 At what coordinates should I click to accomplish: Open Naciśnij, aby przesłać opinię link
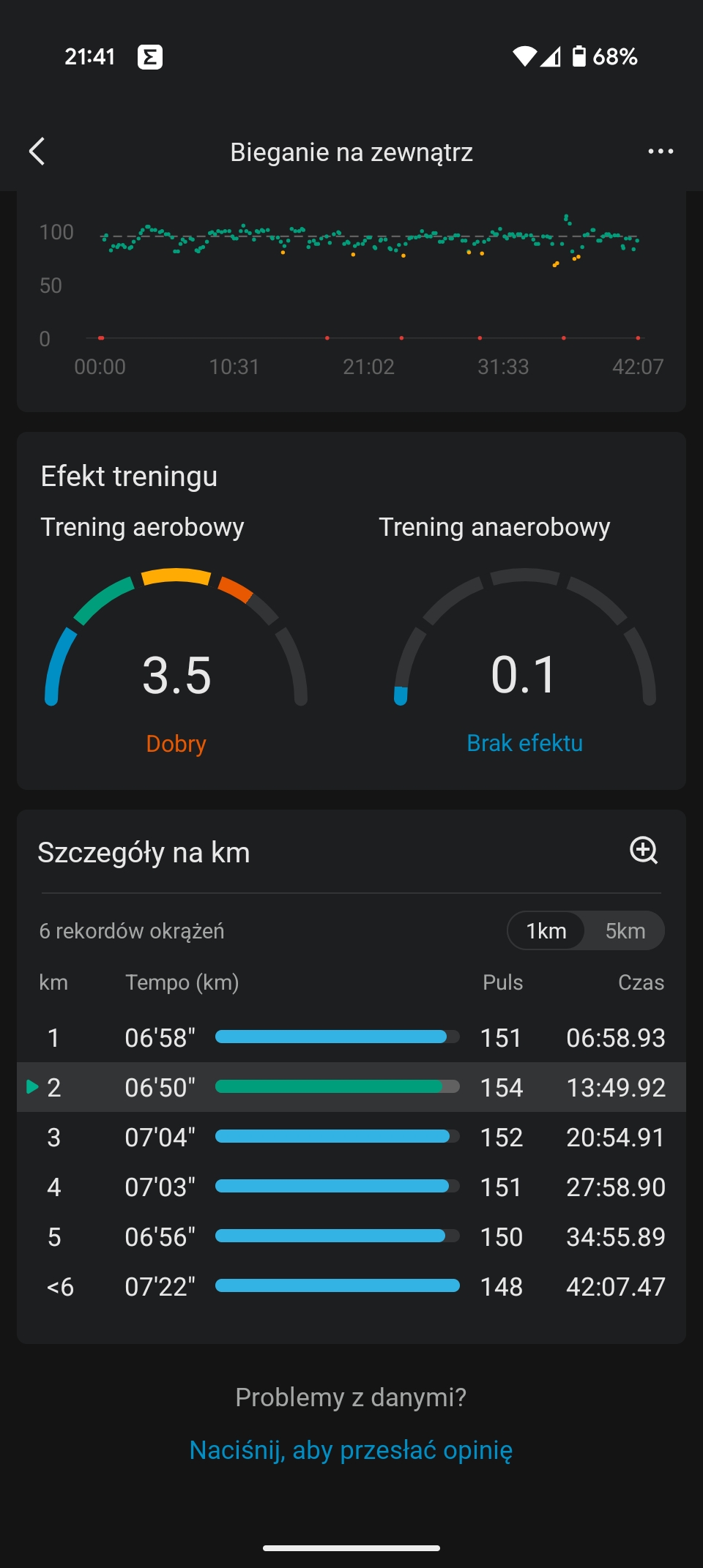(x=351, y=1449)
